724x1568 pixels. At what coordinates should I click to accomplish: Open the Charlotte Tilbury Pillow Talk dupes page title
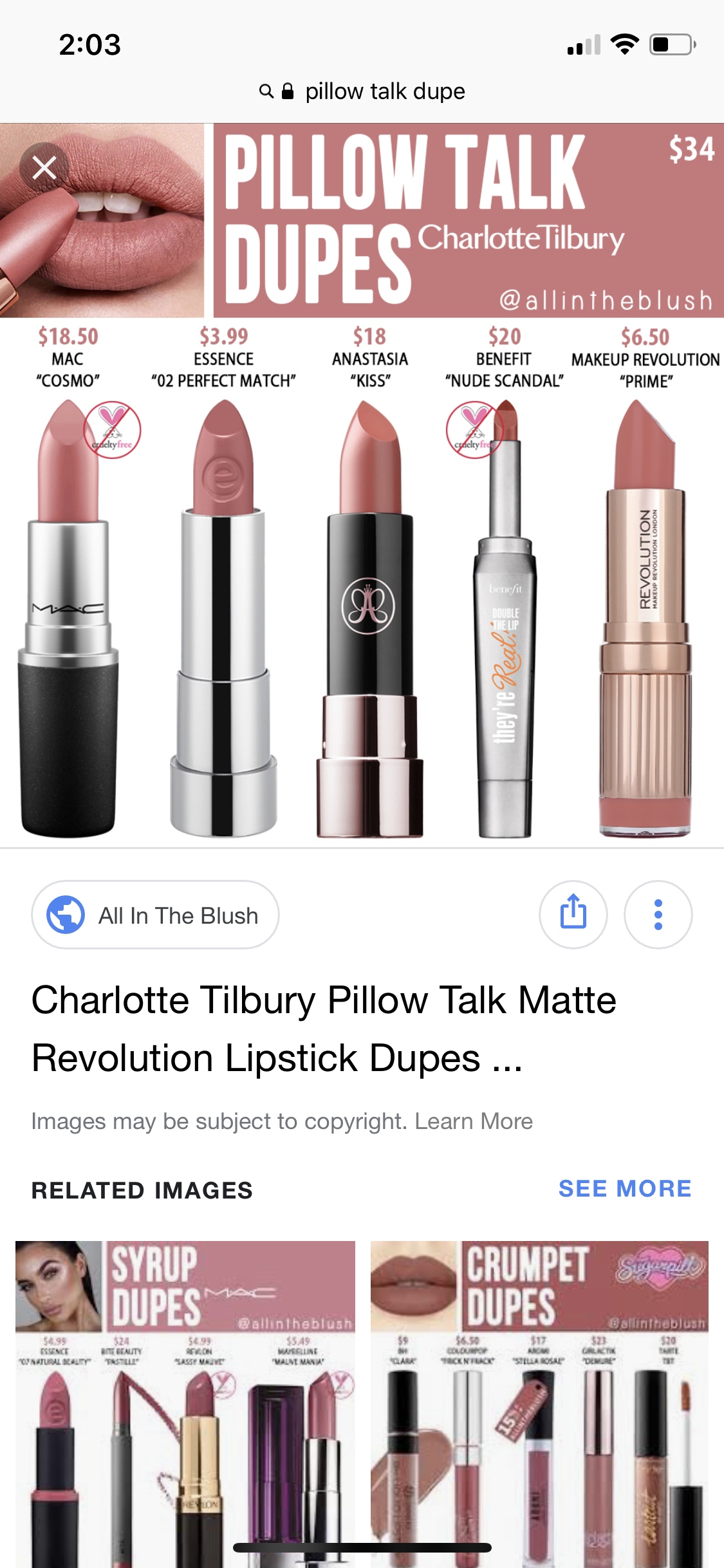click(x=324, y=1029)
